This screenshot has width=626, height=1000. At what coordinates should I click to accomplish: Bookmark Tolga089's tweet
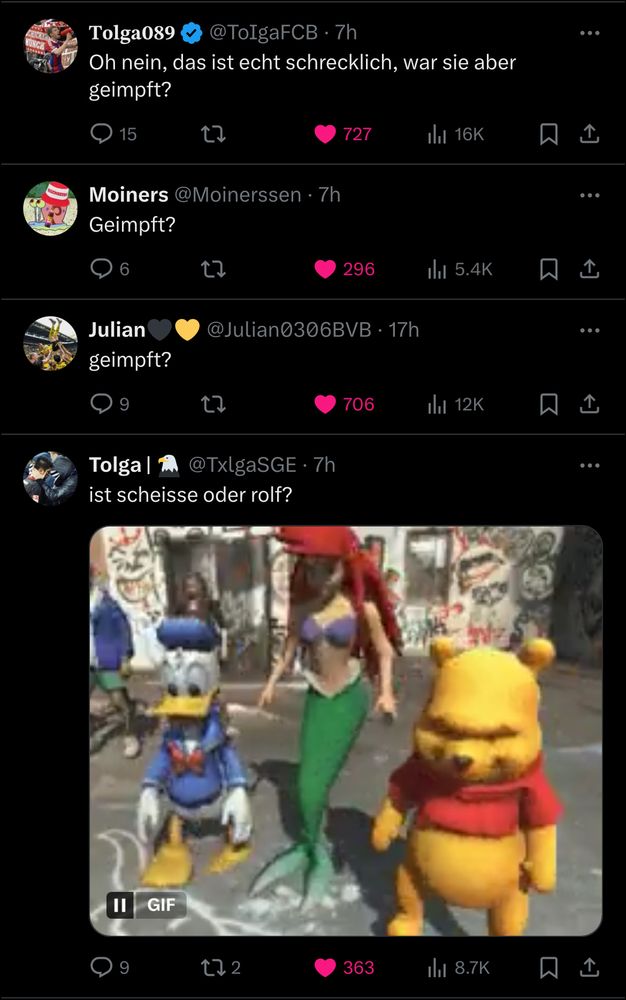[549, 134]
